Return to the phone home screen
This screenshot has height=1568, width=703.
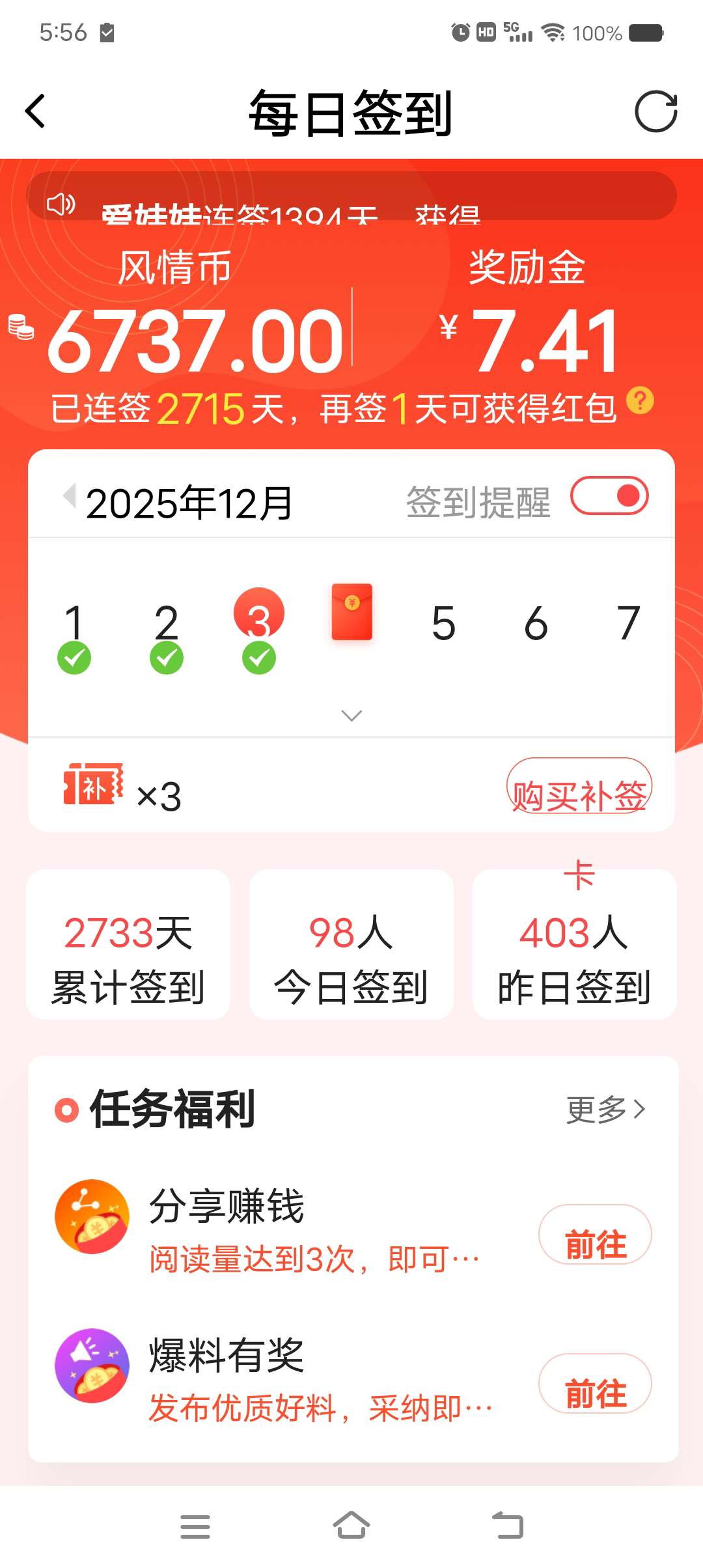[x=351, y=1526]
